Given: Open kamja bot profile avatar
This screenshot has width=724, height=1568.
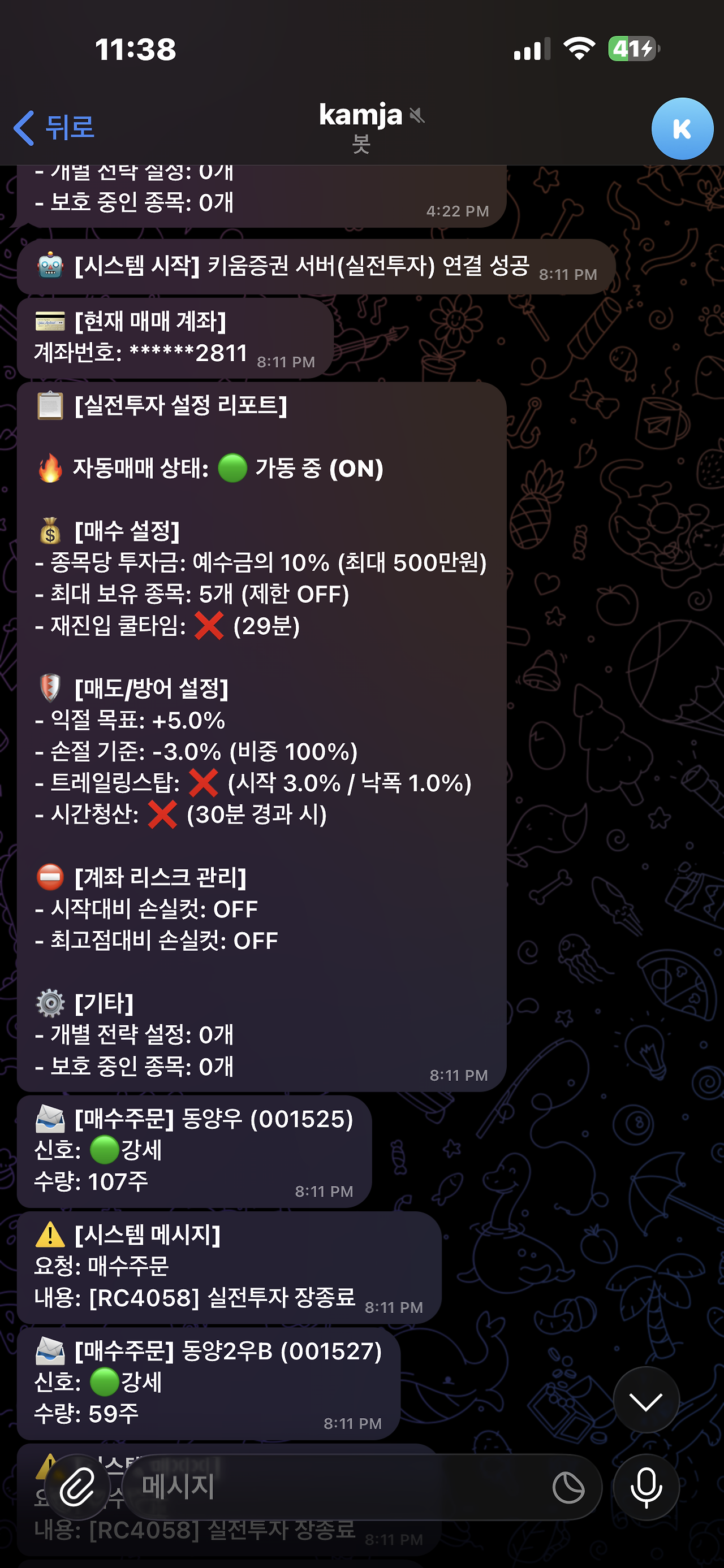Looking at the screenshot, I should pos(682,128).
